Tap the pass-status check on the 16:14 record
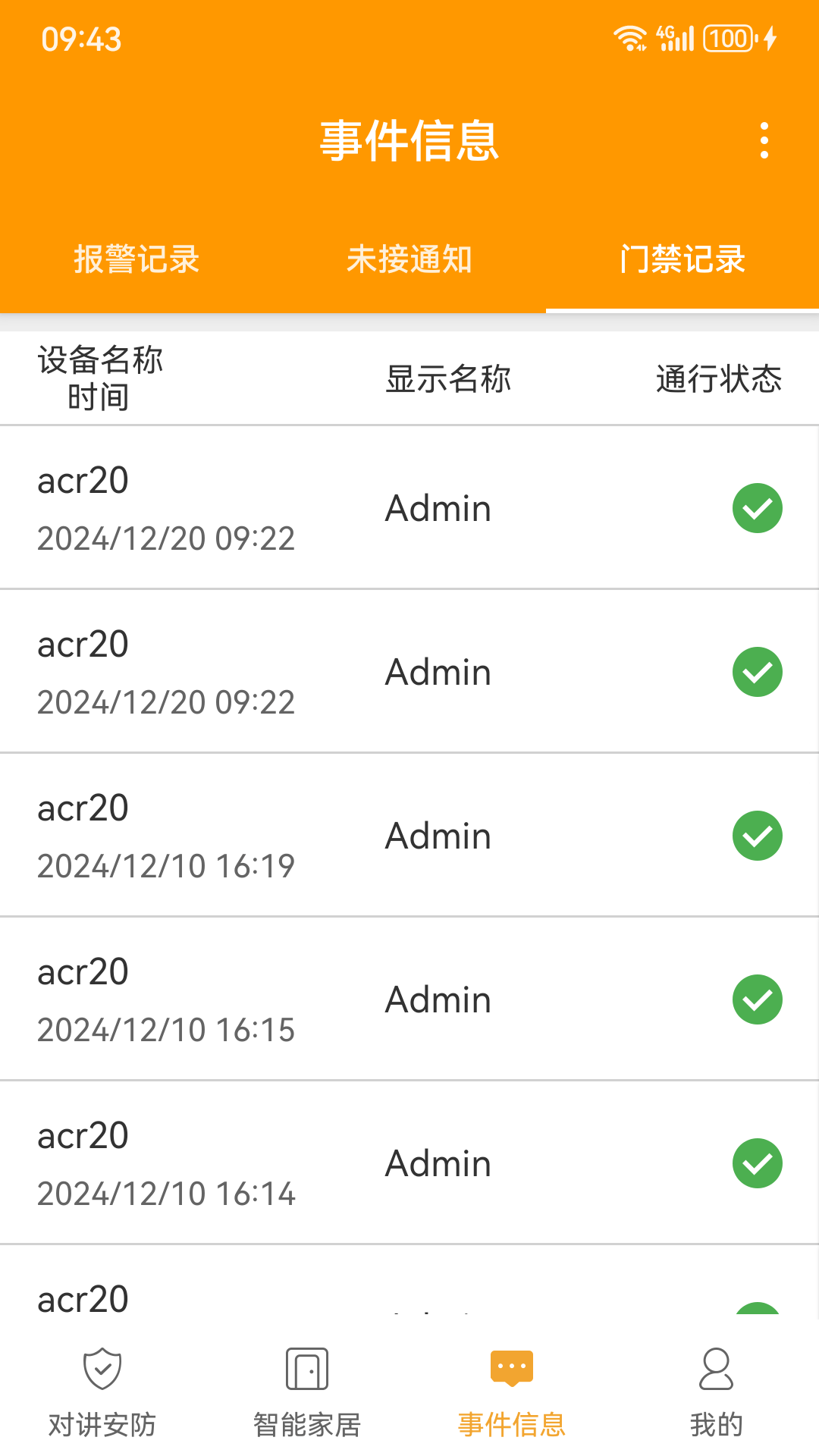The image size is (819, 1456). [757, 1163]
